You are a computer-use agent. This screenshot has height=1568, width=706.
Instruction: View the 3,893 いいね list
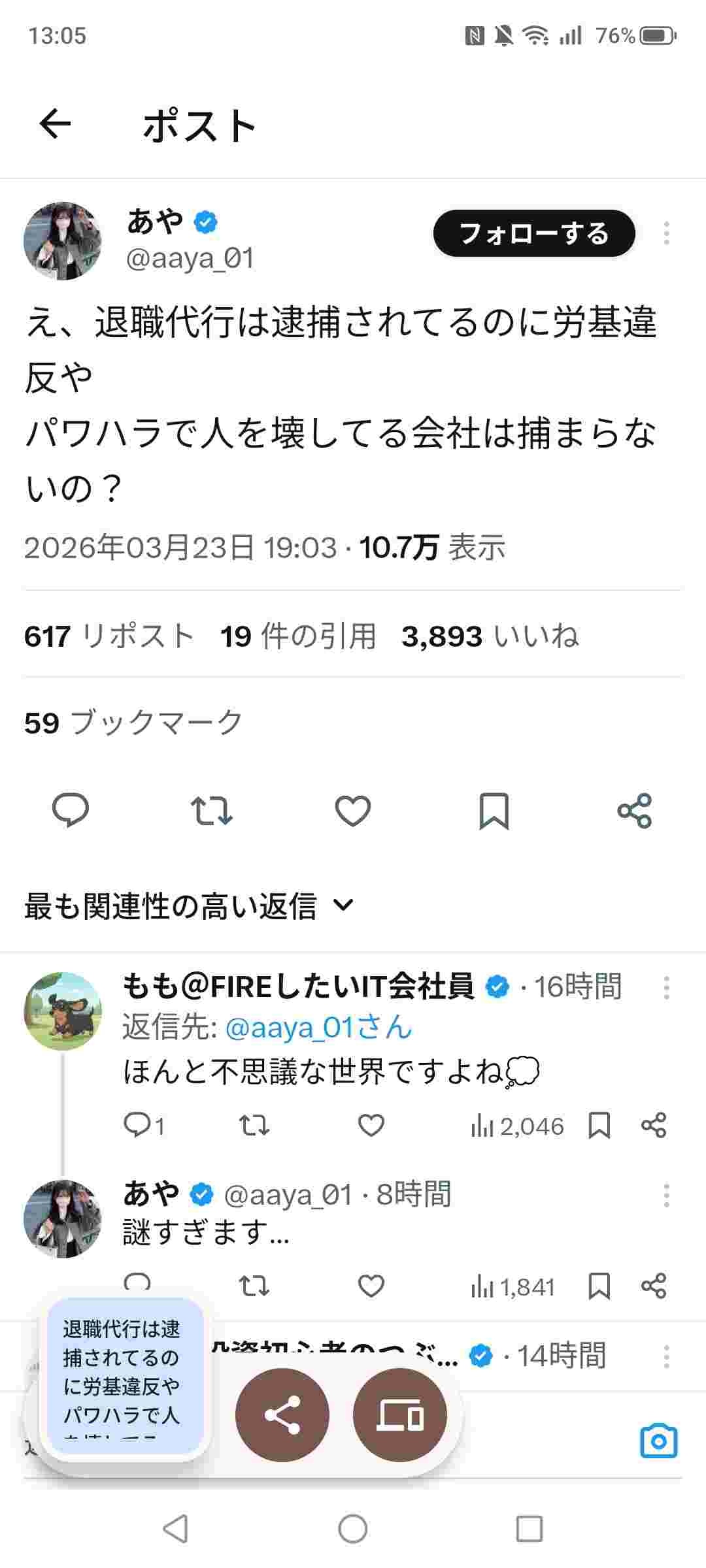tap(490, 636)
